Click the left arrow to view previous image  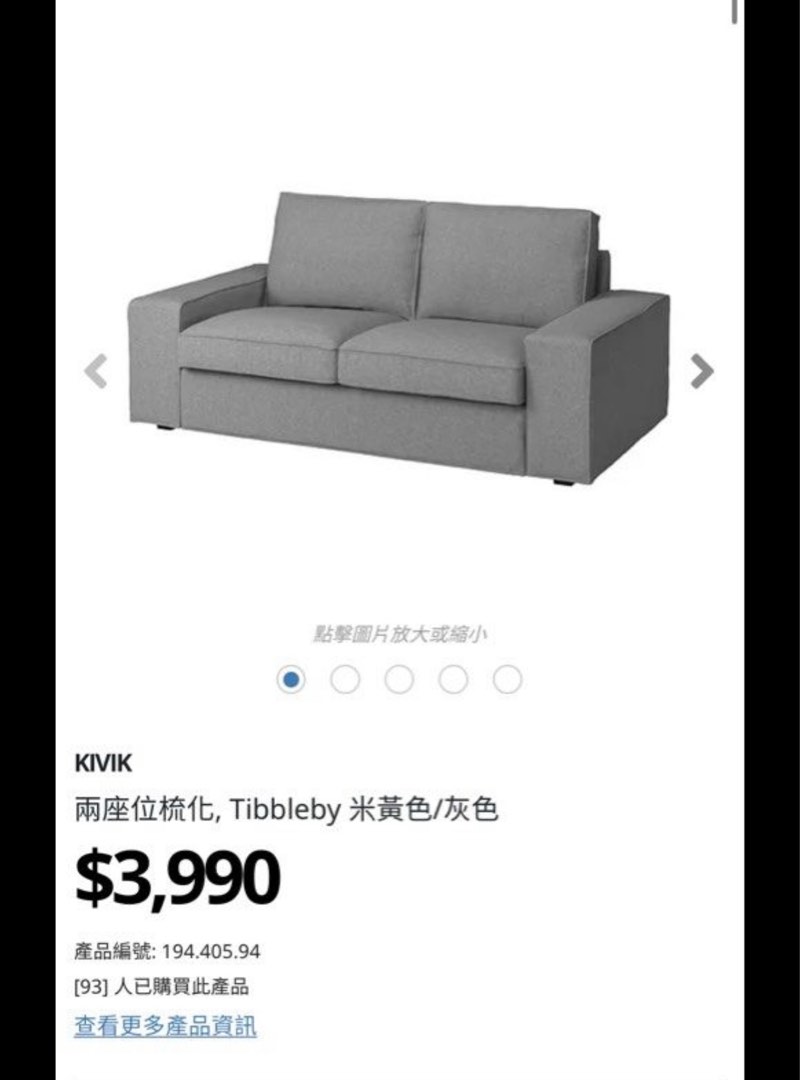coord(95,370)
